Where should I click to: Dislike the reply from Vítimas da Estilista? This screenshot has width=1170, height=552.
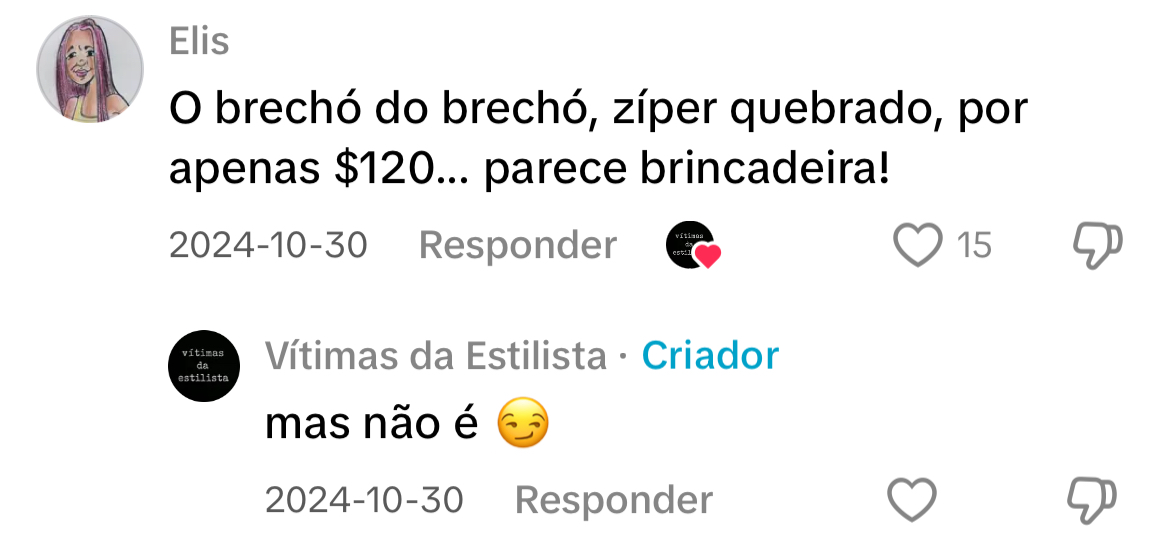(1093, 499)
